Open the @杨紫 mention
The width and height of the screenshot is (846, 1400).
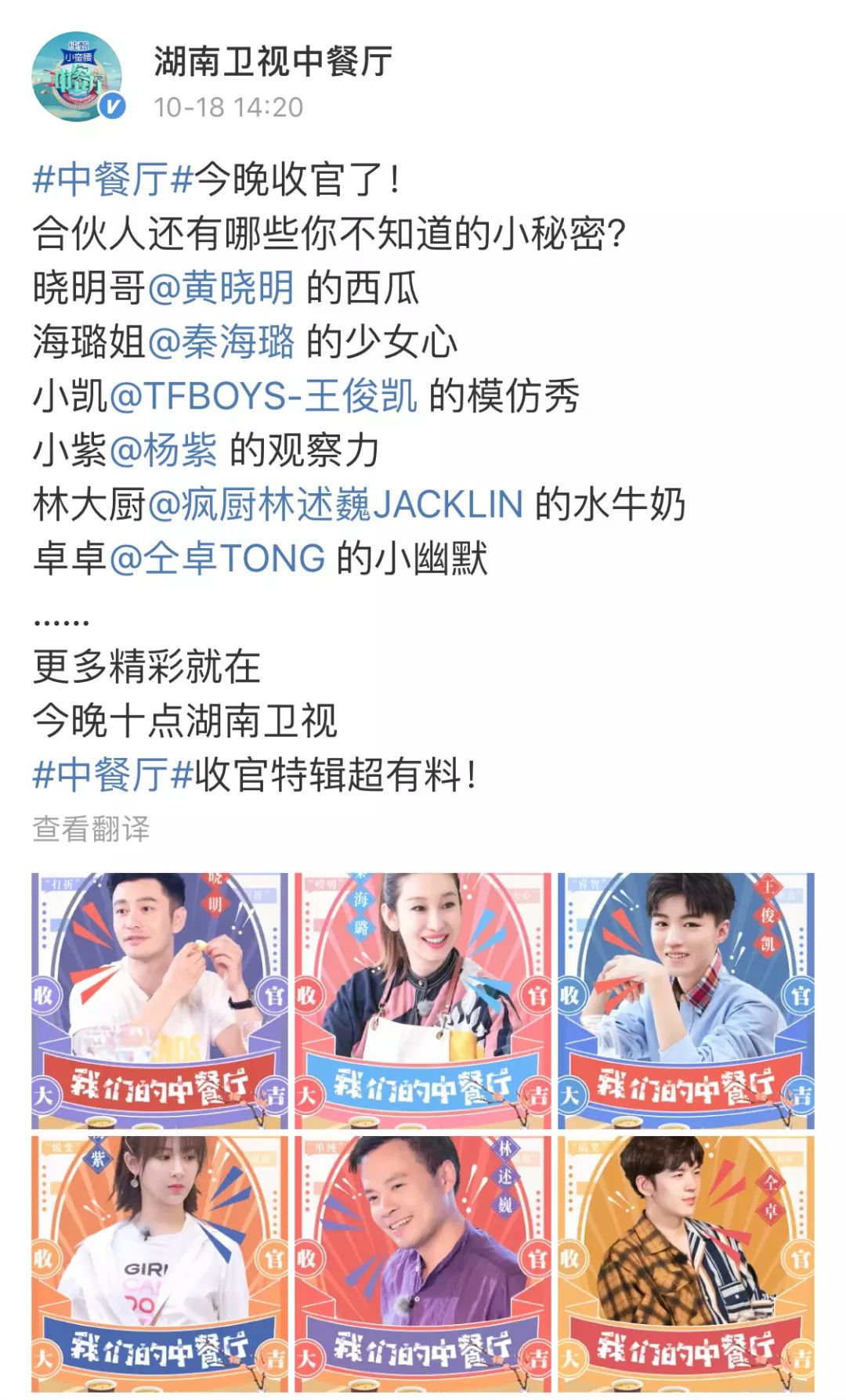(163, 451)
